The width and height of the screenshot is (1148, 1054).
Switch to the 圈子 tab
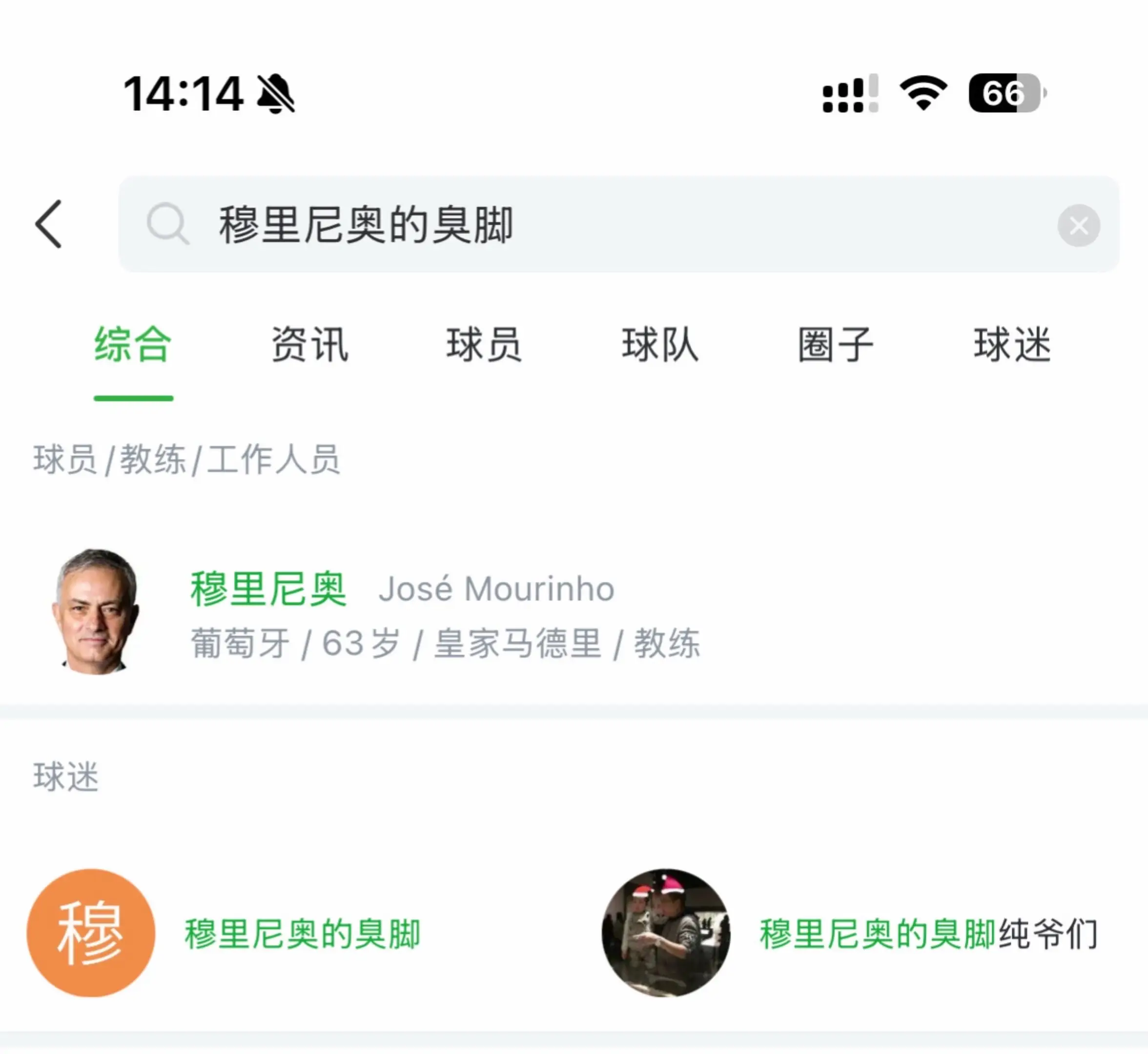click(835, 345)
